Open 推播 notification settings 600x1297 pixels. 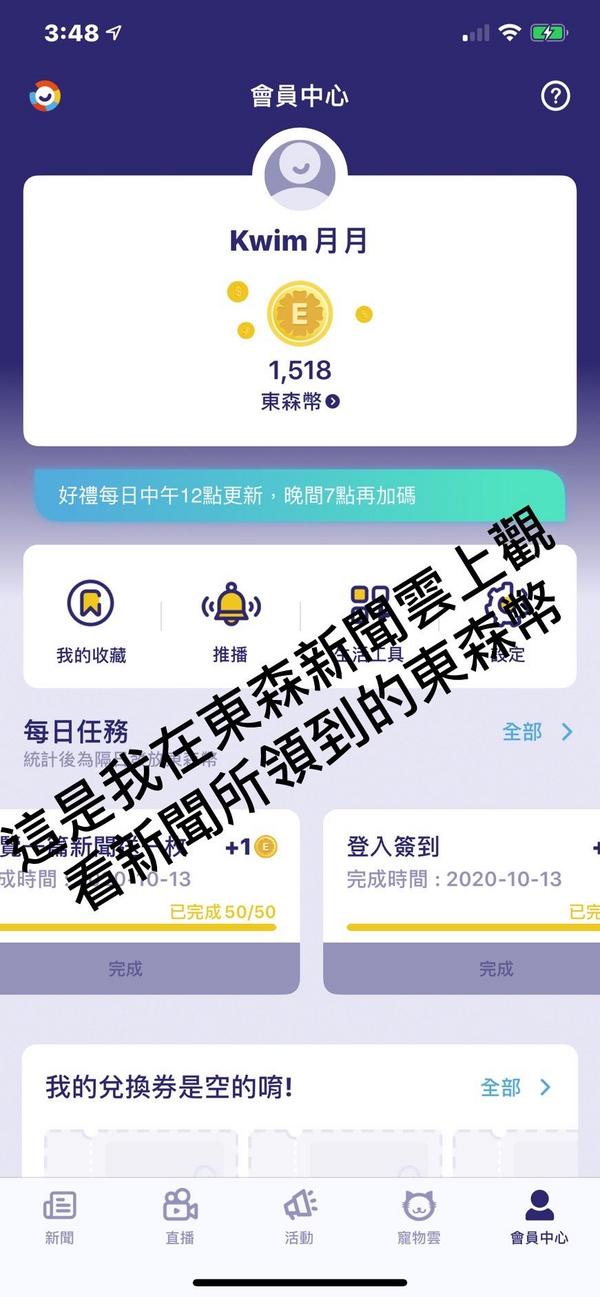(x=231, y=620)
